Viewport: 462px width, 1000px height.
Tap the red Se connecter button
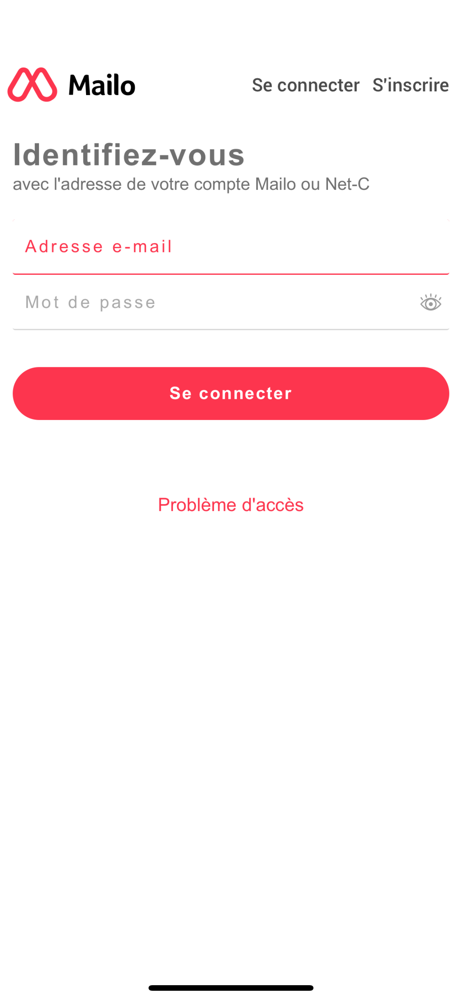tap(231, 393)
